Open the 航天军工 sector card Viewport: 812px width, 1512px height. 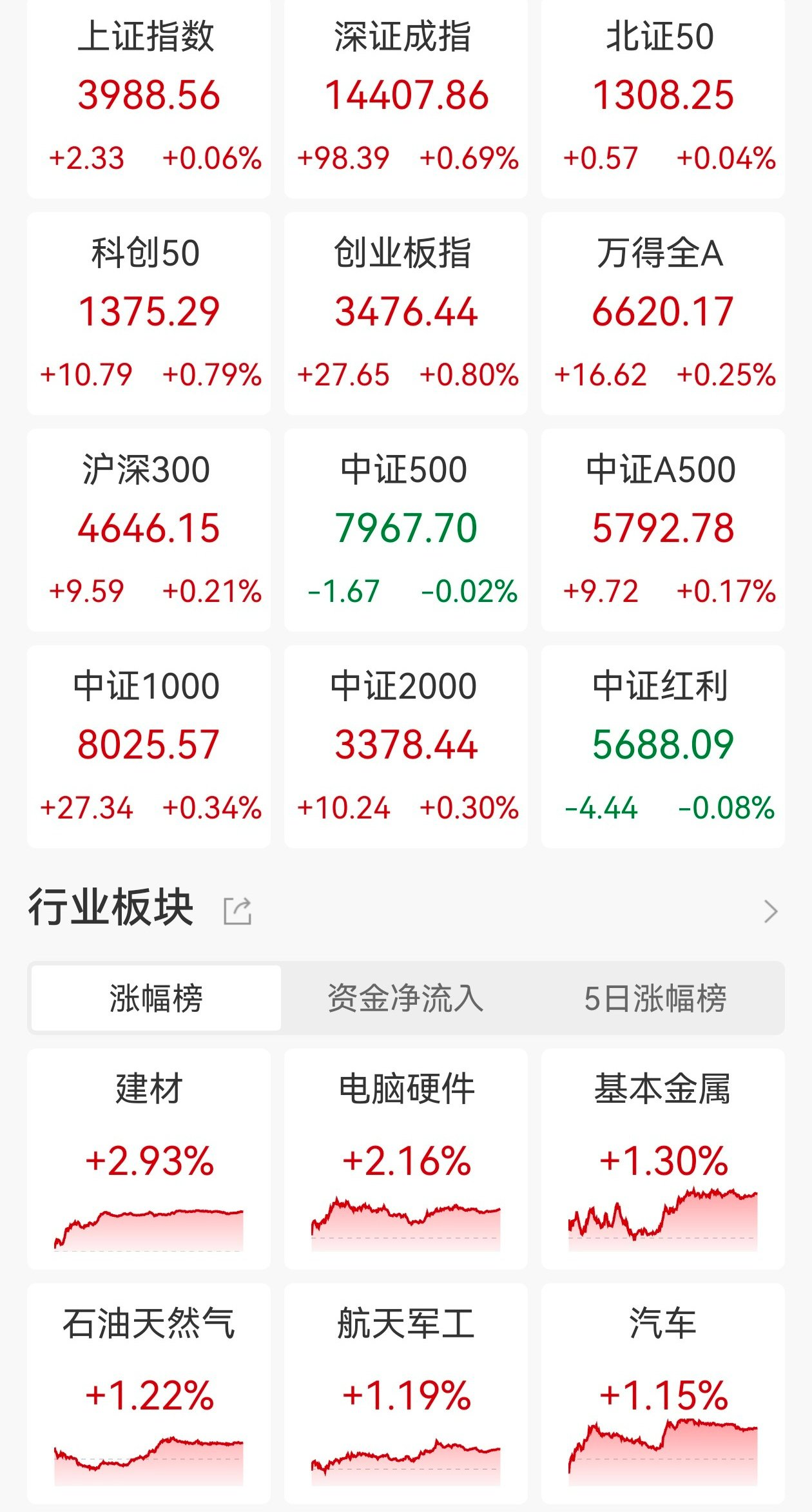(x=406, y=1393)
